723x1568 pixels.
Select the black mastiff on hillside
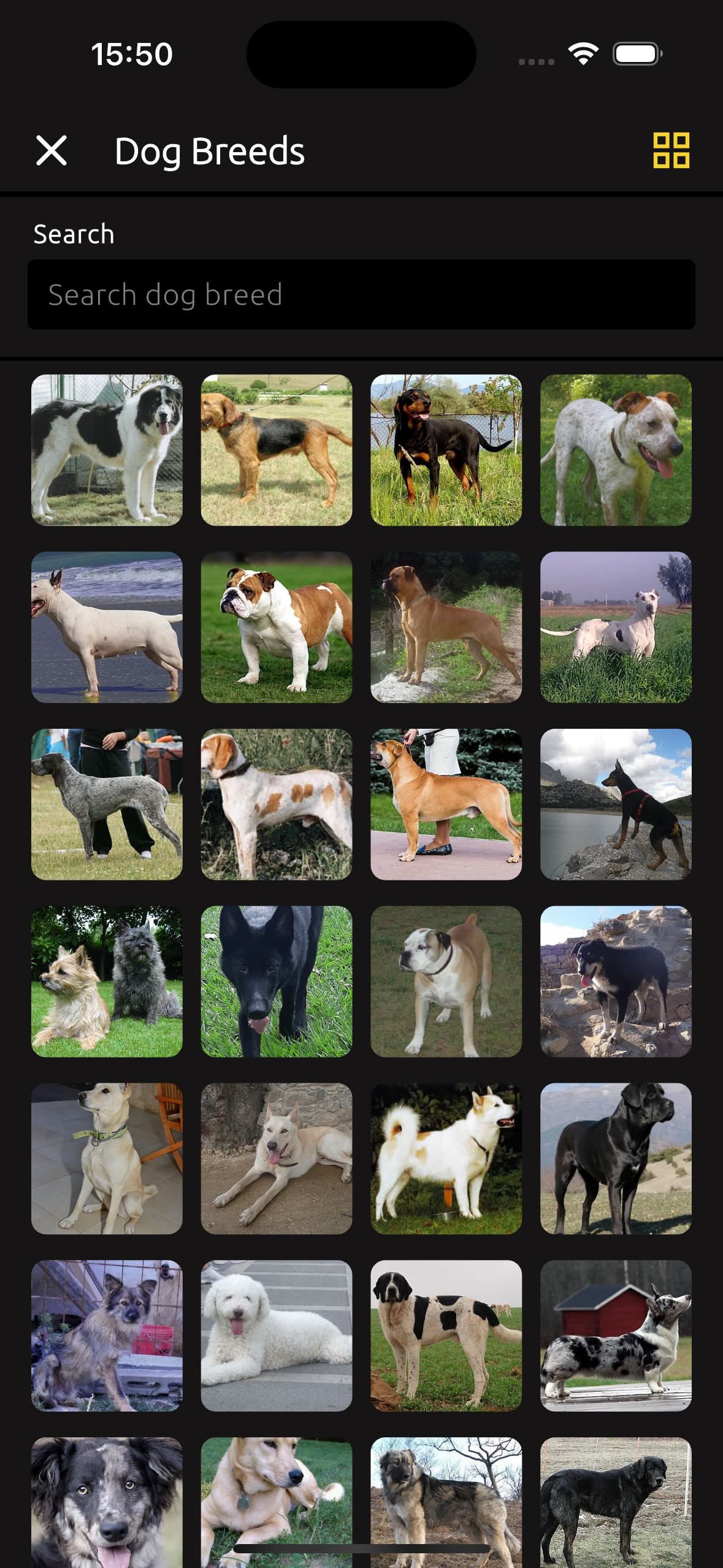coord(616,1158)
